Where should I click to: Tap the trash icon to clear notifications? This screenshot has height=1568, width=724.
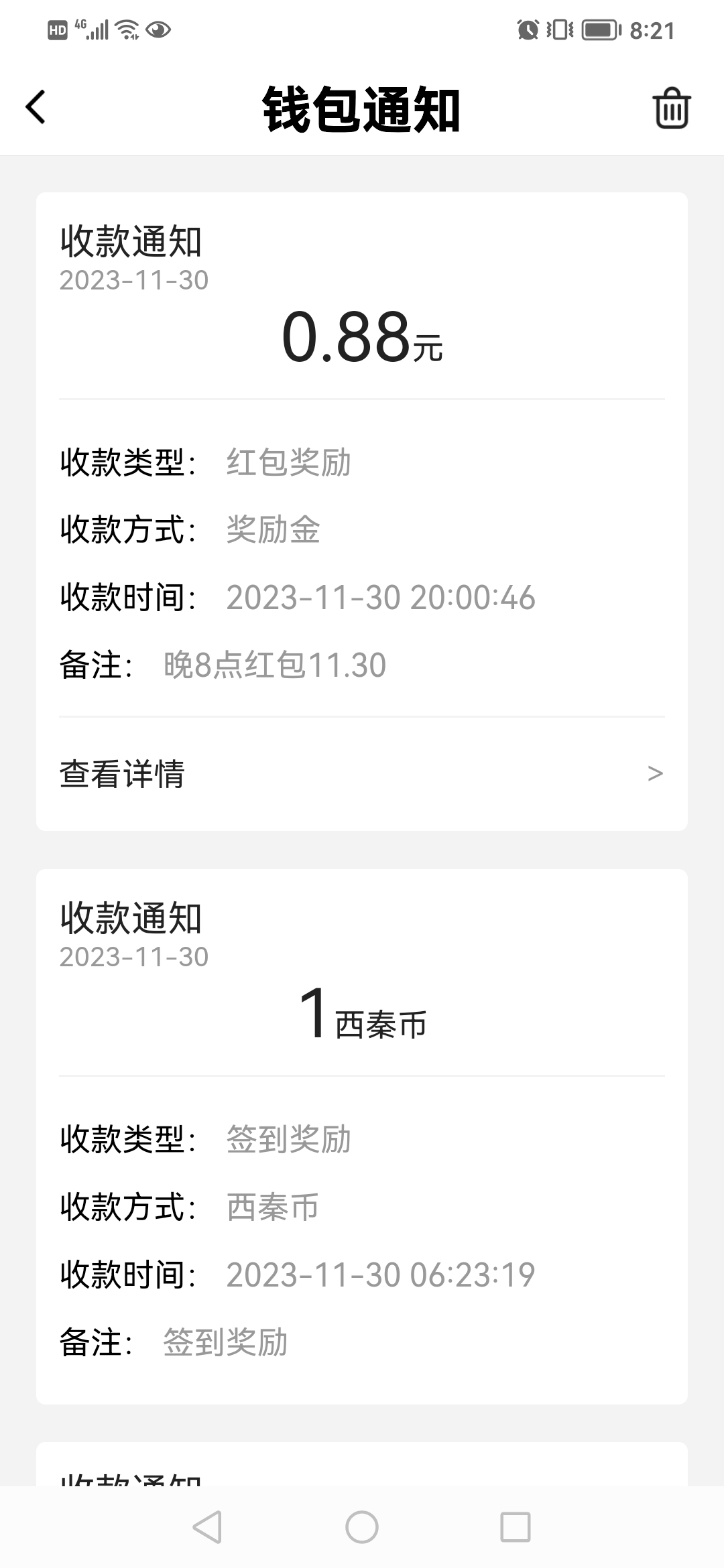pos(672,107)
